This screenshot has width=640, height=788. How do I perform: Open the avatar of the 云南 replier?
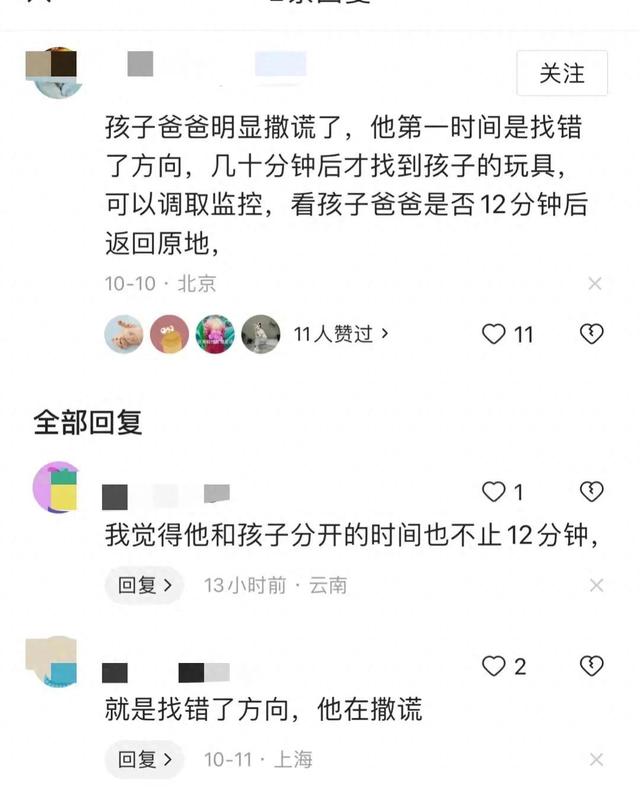(56, 487)
